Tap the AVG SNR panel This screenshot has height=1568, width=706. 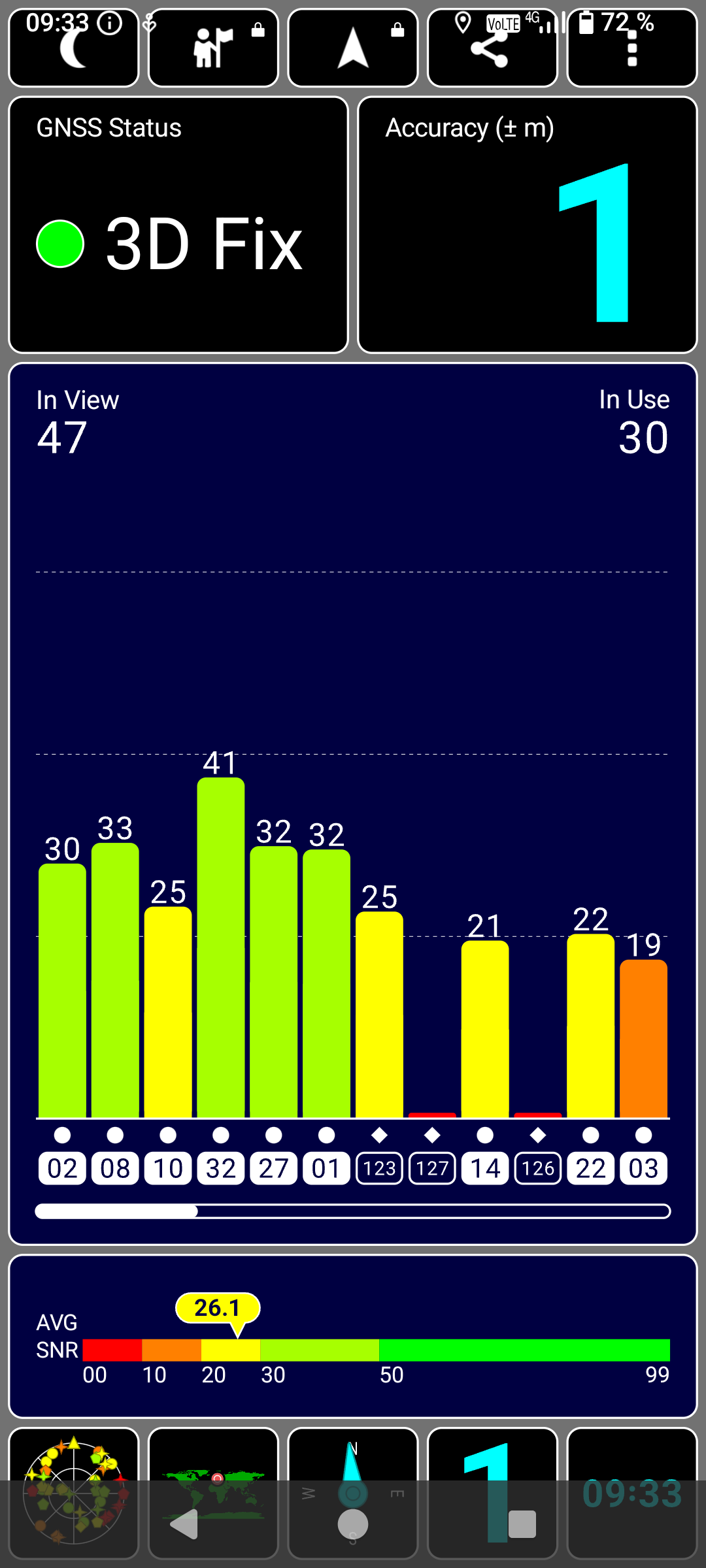coord(353,1336)
